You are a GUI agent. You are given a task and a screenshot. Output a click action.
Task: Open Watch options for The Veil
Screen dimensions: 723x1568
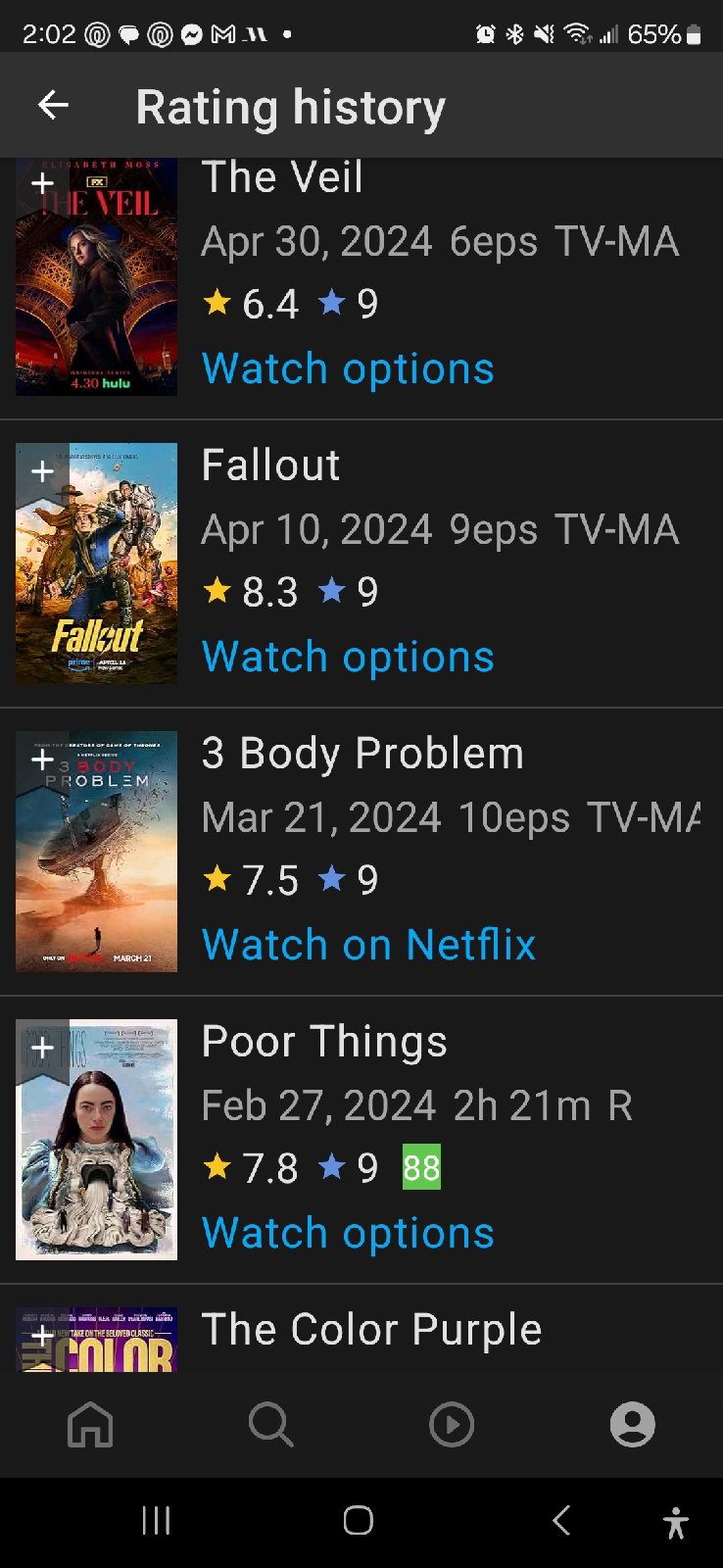pos(348,368)
